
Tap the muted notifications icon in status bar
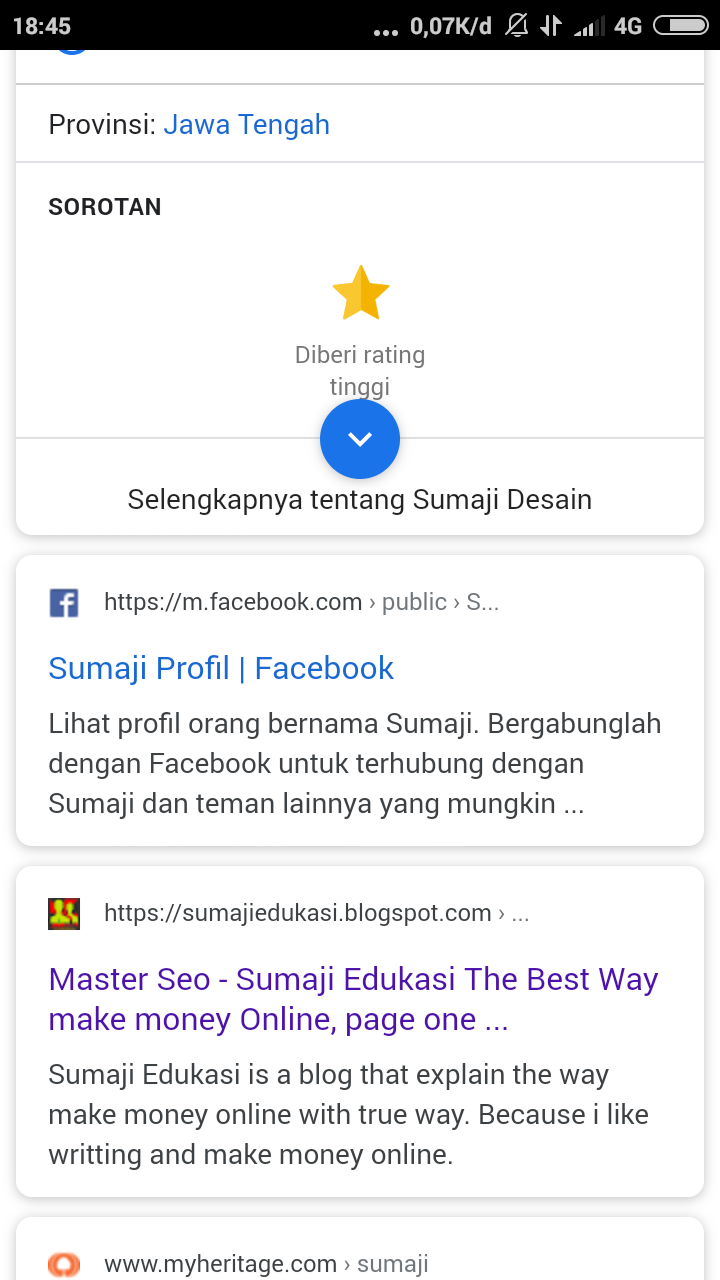515,25
